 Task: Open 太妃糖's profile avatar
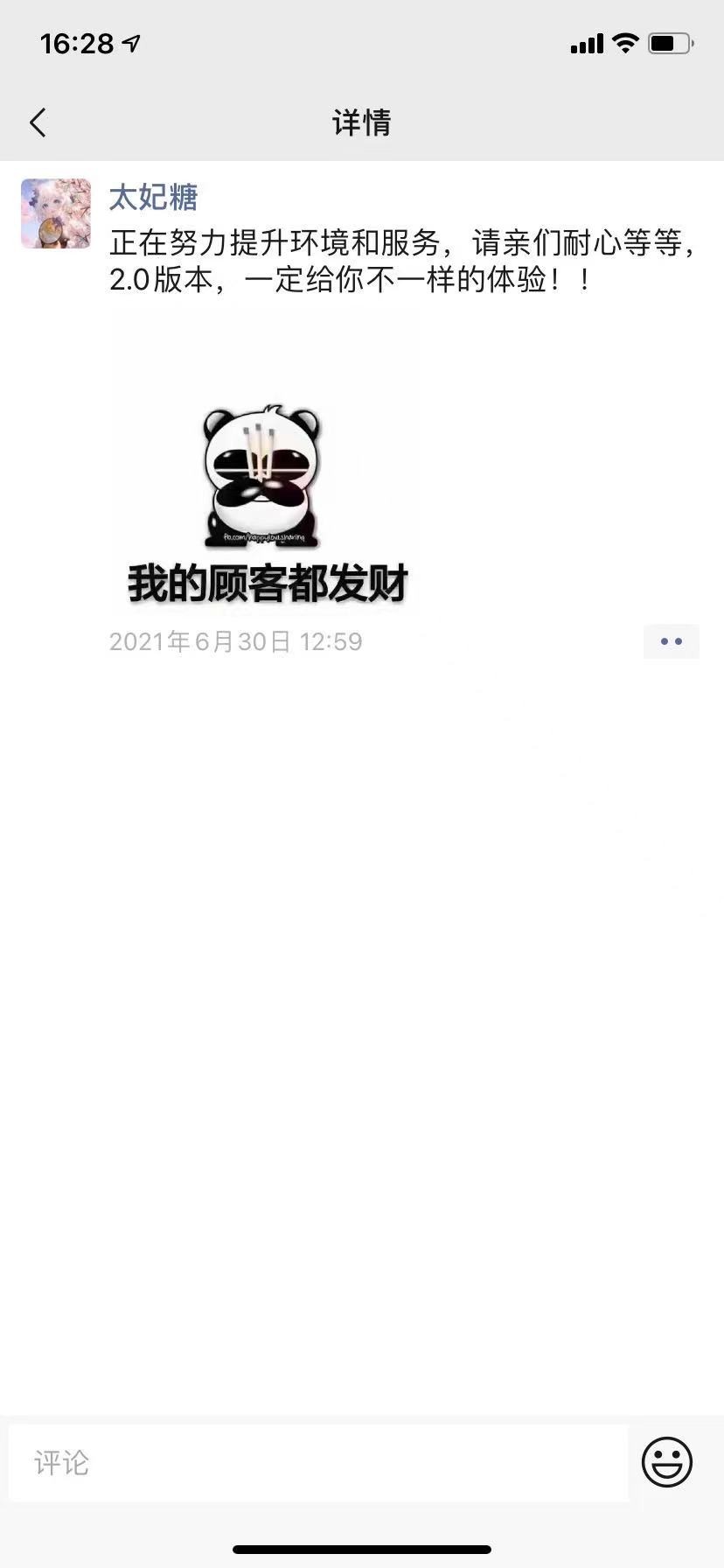coord(56,213)
